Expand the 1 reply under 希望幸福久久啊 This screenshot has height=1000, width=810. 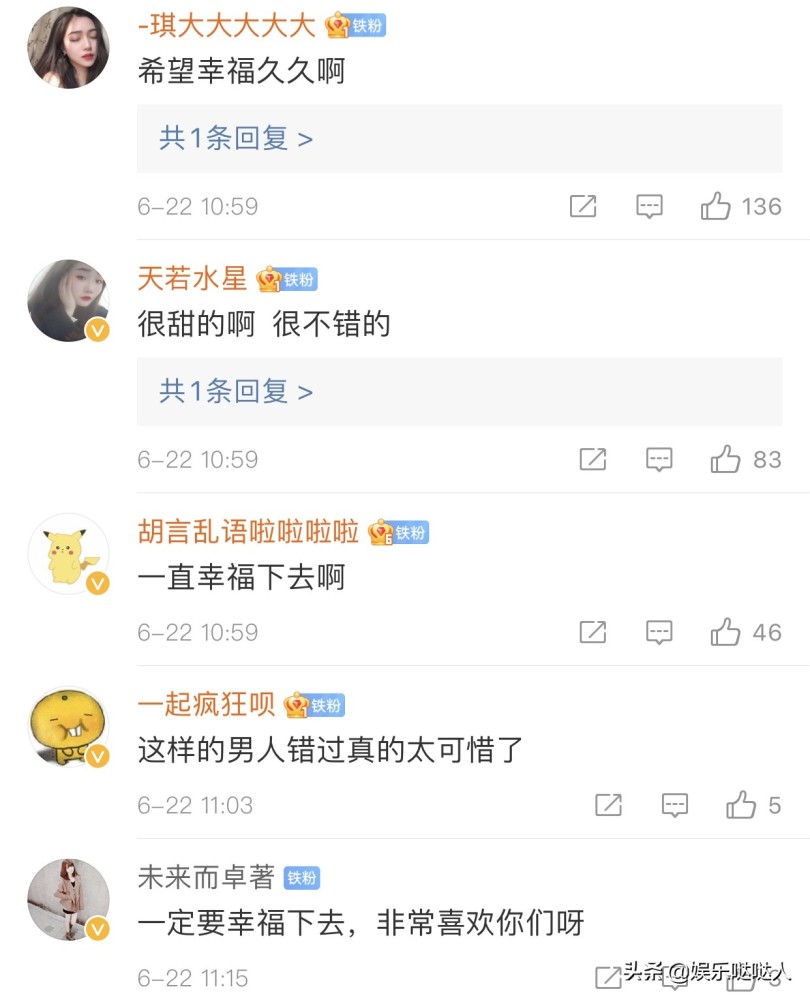[x=236, y=138]
